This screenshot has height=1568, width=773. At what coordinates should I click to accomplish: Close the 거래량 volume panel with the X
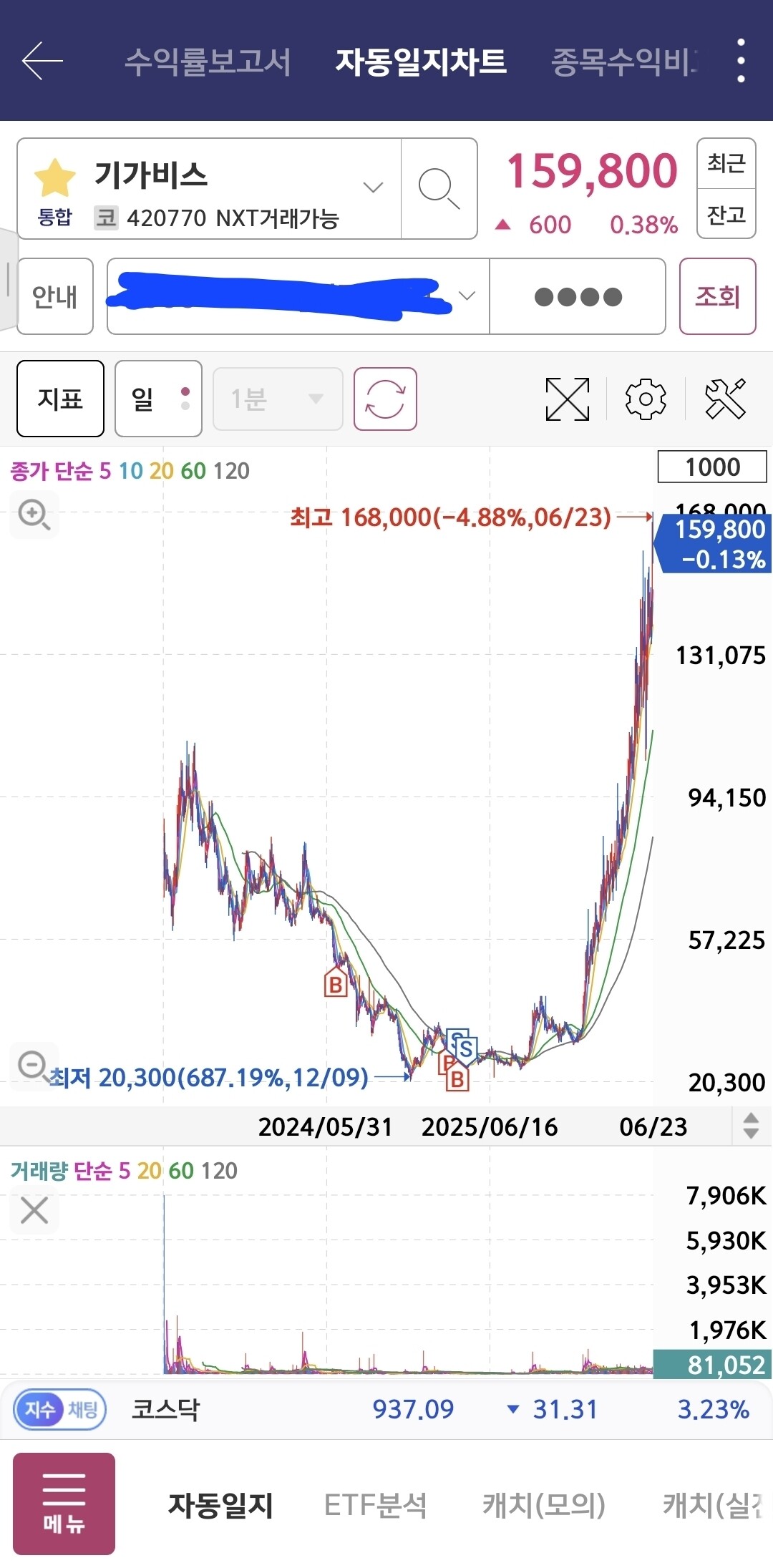click(34, 1210)
